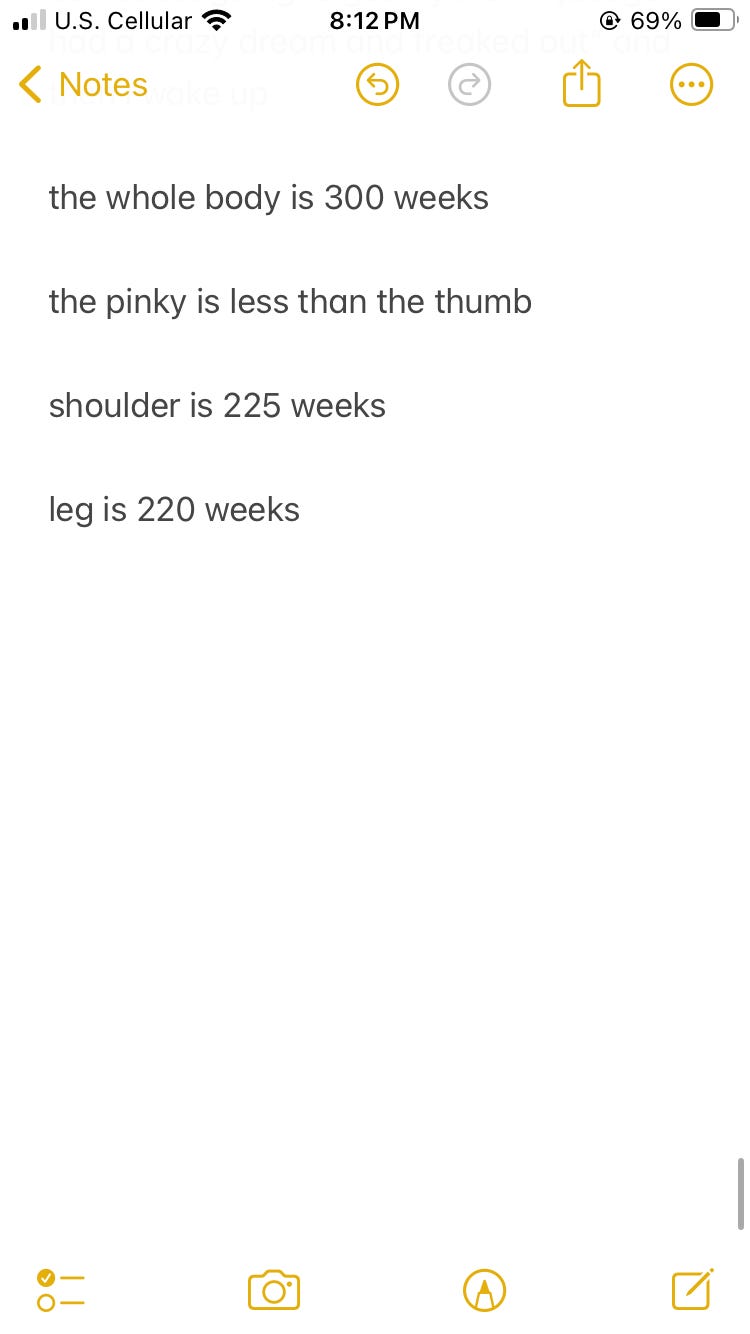Open the markup drawing tool

484,1290
